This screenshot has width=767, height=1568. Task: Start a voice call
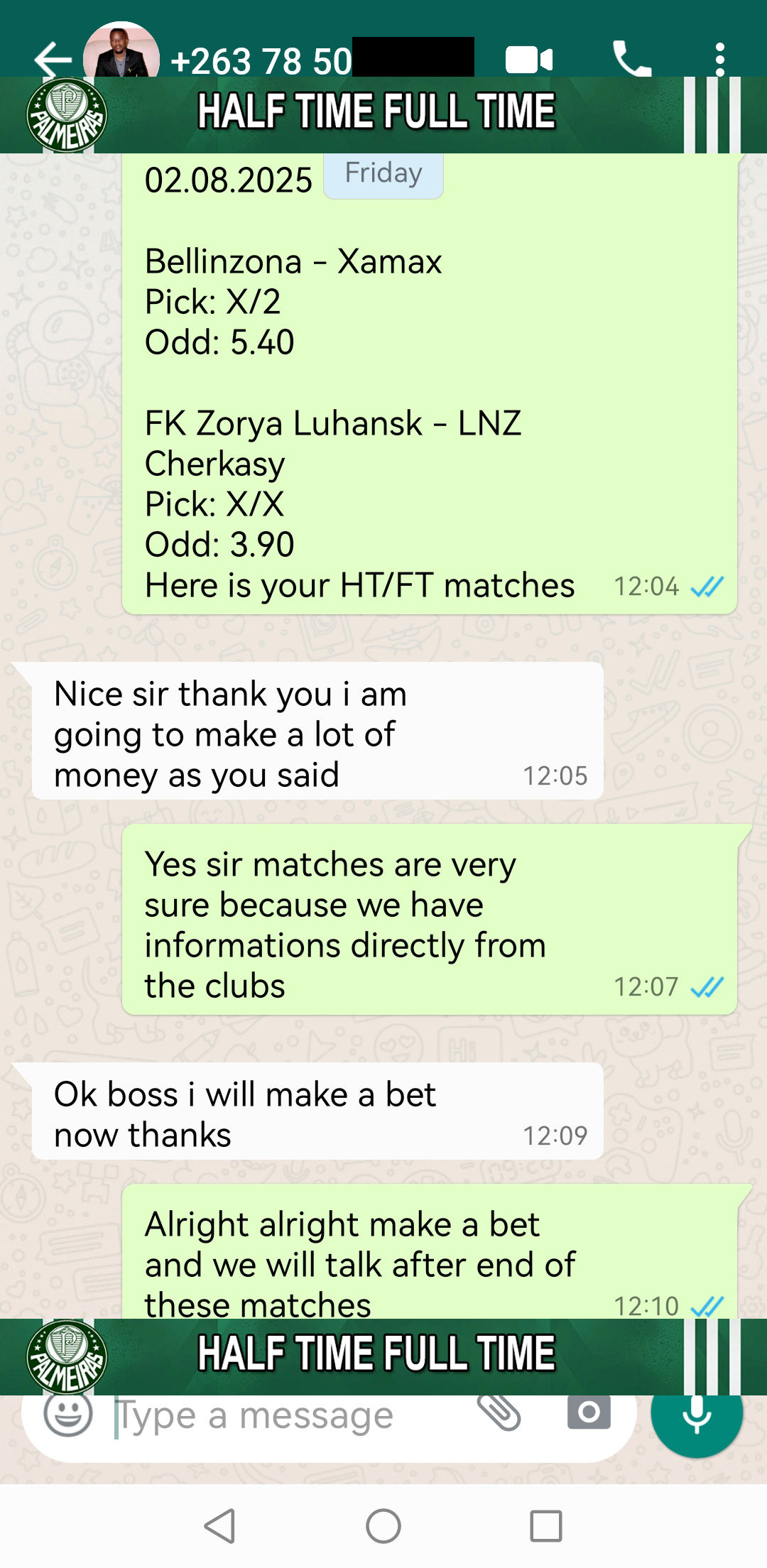[x=631, y=60]
